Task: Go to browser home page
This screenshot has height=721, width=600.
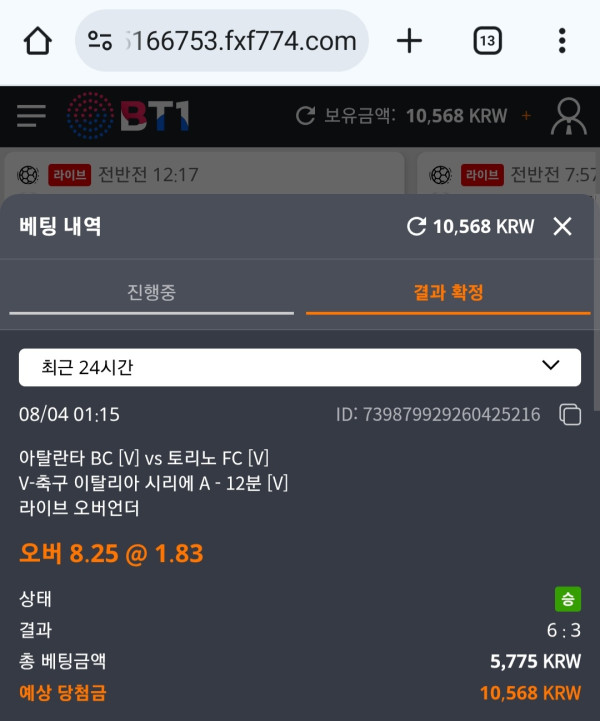Action: [37, 41]
